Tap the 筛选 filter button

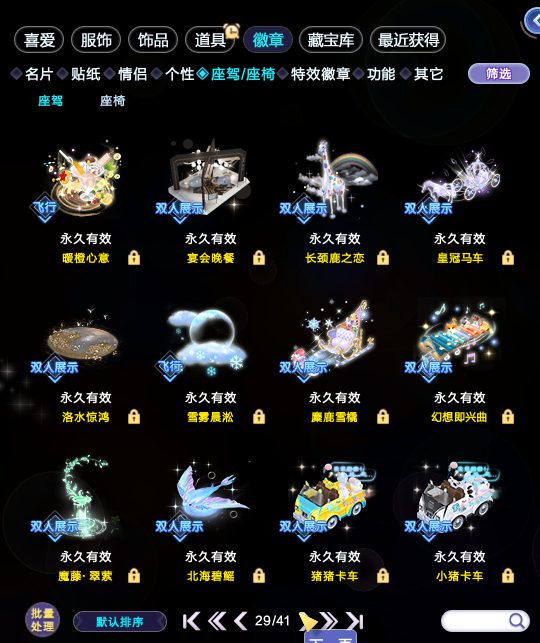tap(499, 74)
